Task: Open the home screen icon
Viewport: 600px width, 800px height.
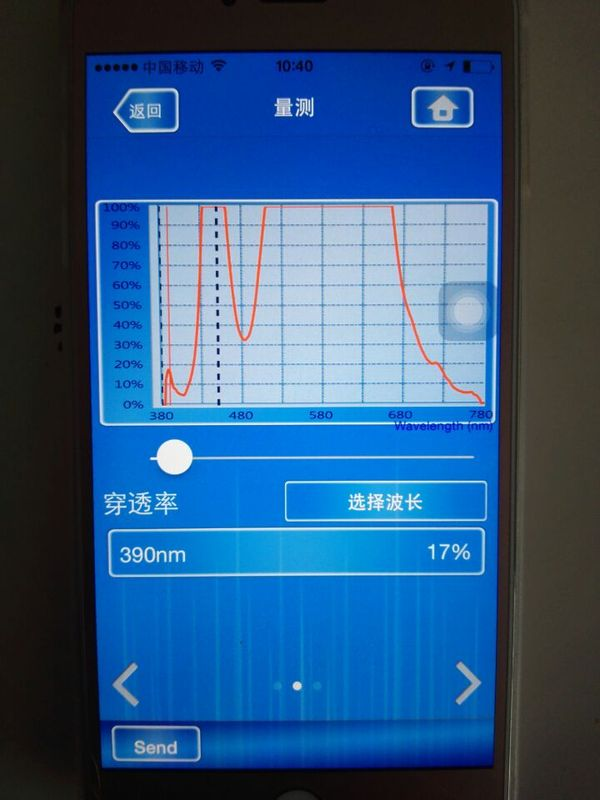Action: (x=442, y=108)
